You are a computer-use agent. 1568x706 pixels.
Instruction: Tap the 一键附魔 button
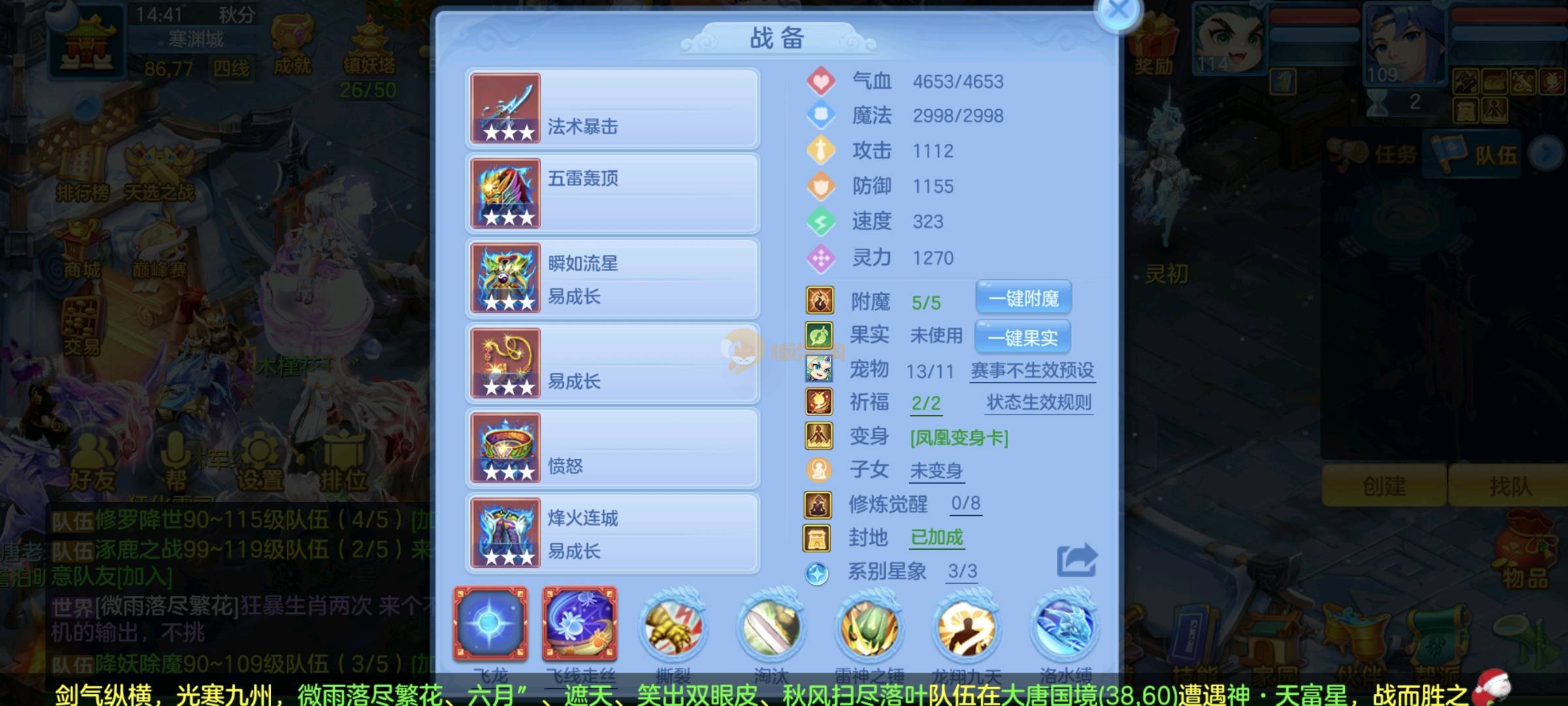pos(1023,299)
